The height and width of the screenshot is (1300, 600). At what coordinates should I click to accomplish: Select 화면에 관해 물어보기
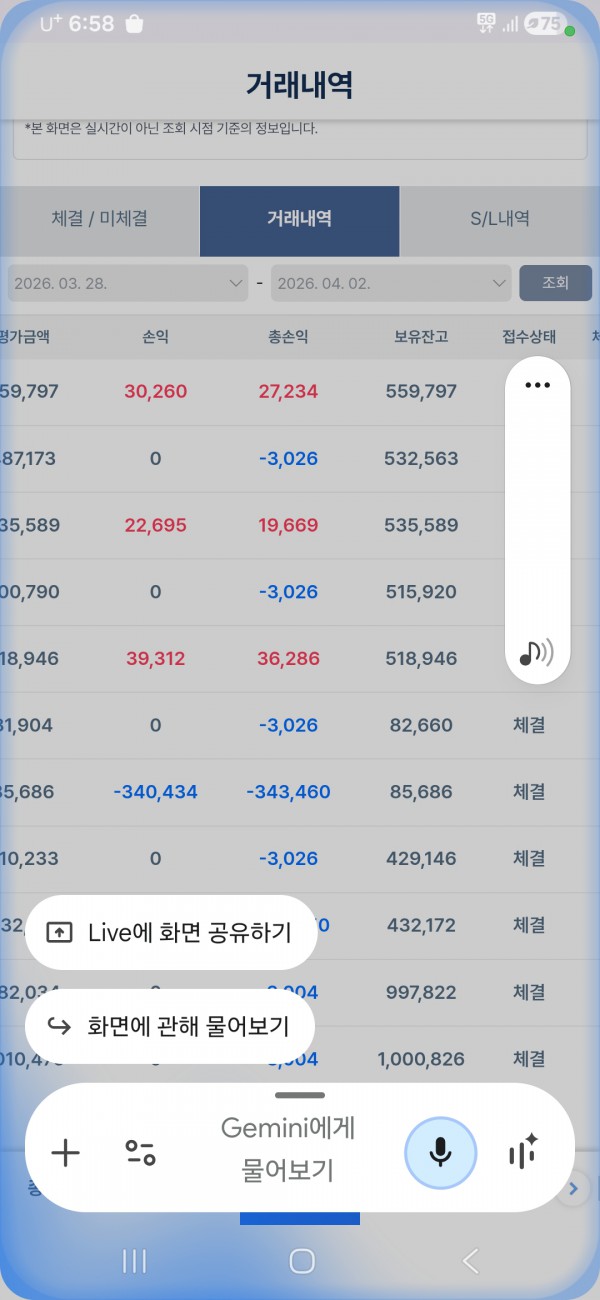pyautogui.click(x=170, y=1026)
